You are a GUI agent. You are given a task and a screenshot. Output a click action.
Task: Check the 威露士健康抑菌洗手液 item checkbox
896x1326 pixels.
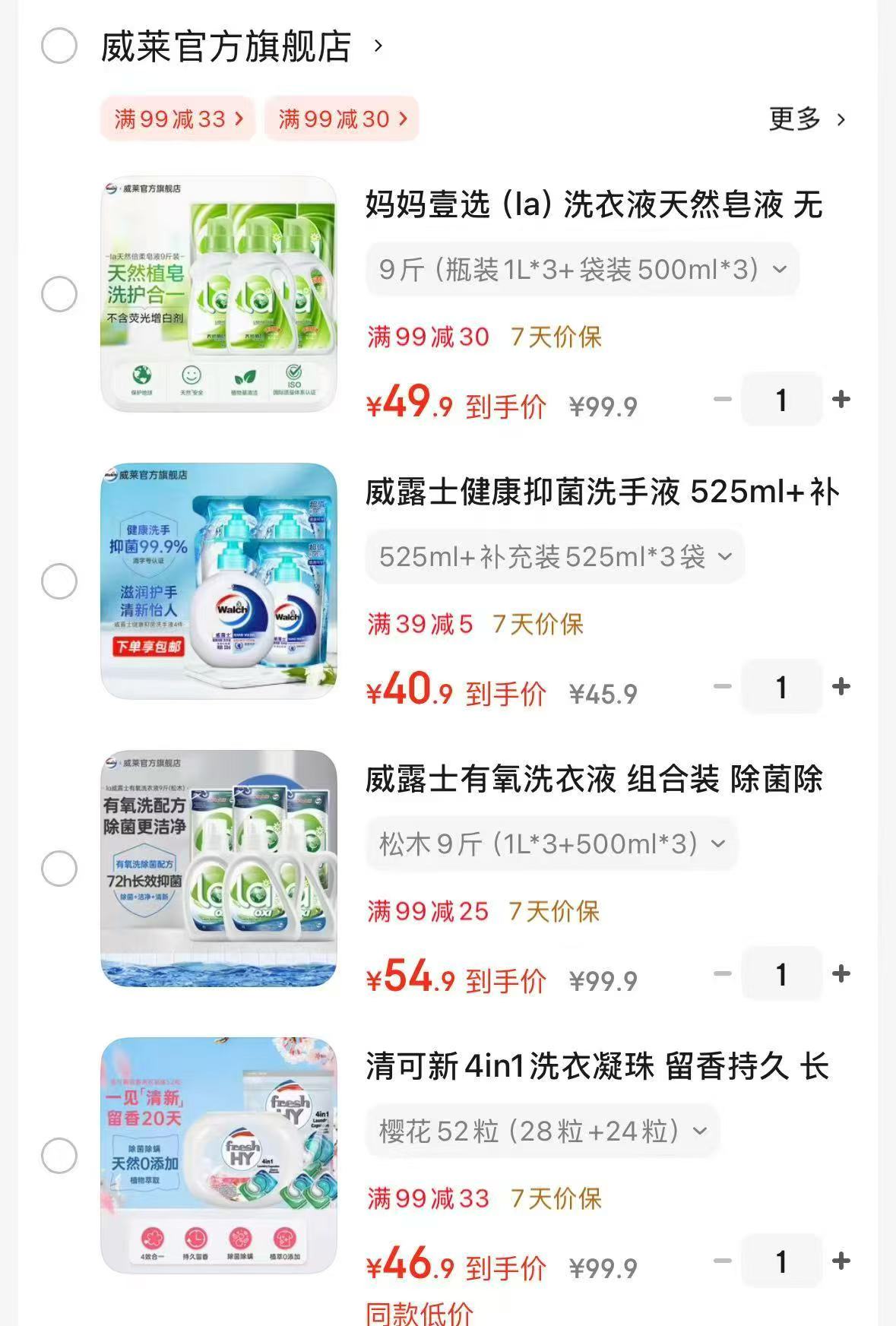[x=59, y=581]
